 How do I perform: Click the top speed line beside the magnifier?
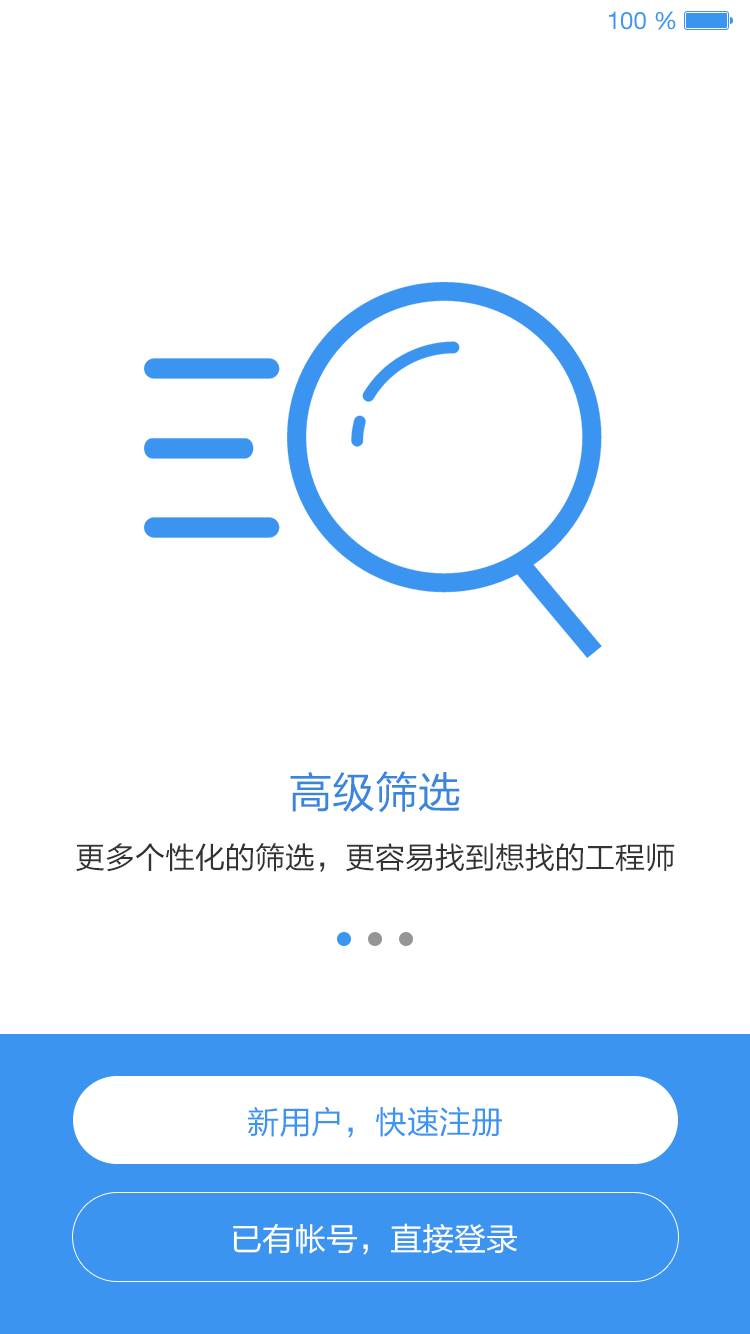coord(211,368)
